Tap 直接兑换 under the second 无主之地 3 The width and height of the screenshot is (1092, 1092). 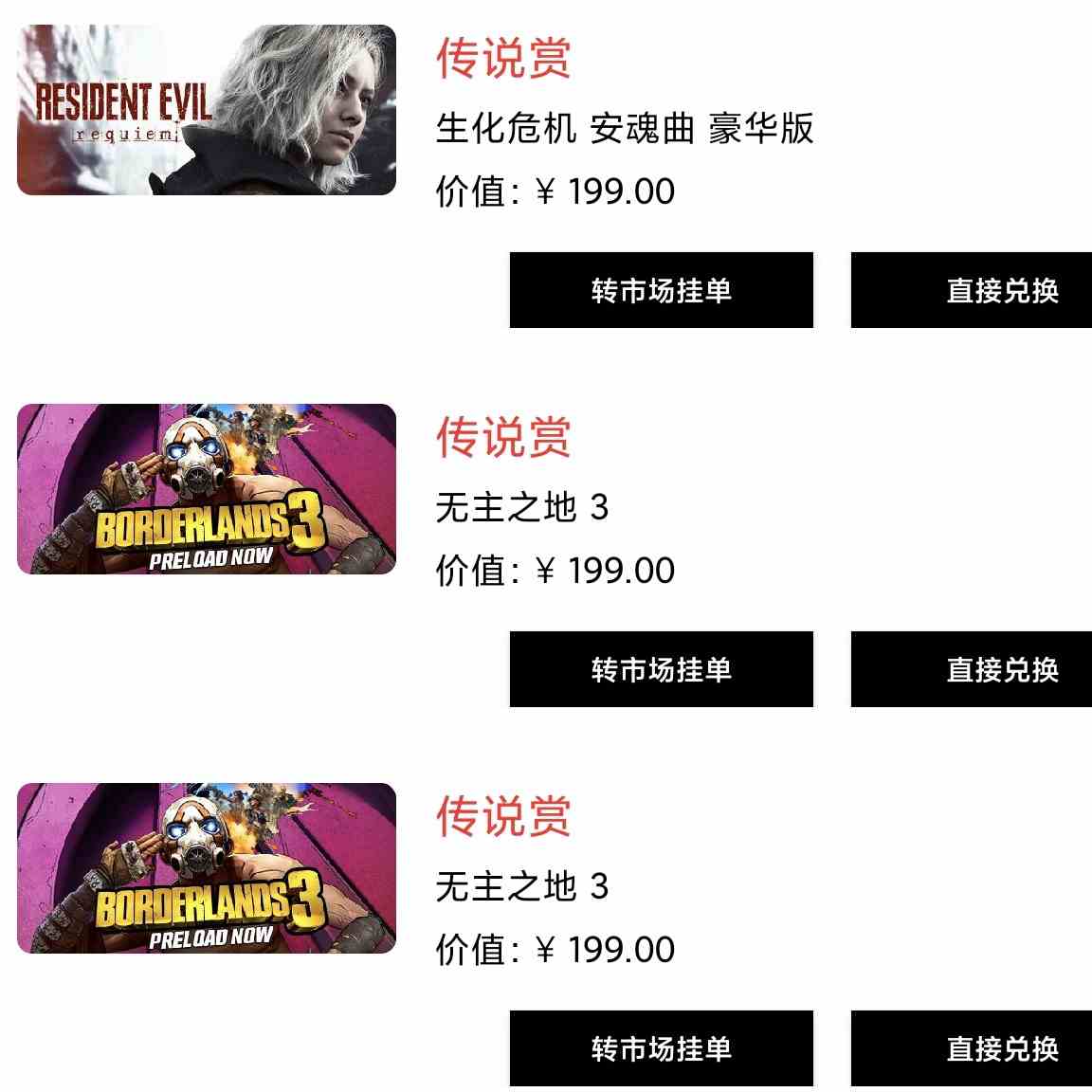[x=972, y=1048]
